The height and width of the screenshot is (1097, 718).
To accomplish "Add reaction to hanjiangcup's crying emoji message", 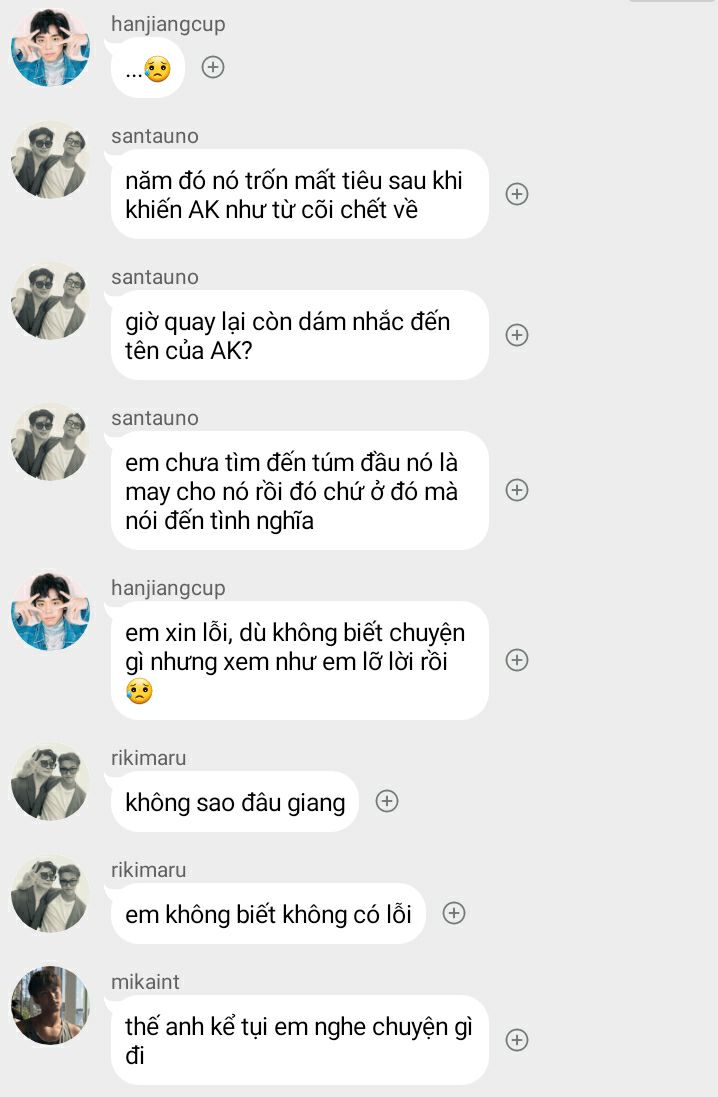I will pos(213,67).
